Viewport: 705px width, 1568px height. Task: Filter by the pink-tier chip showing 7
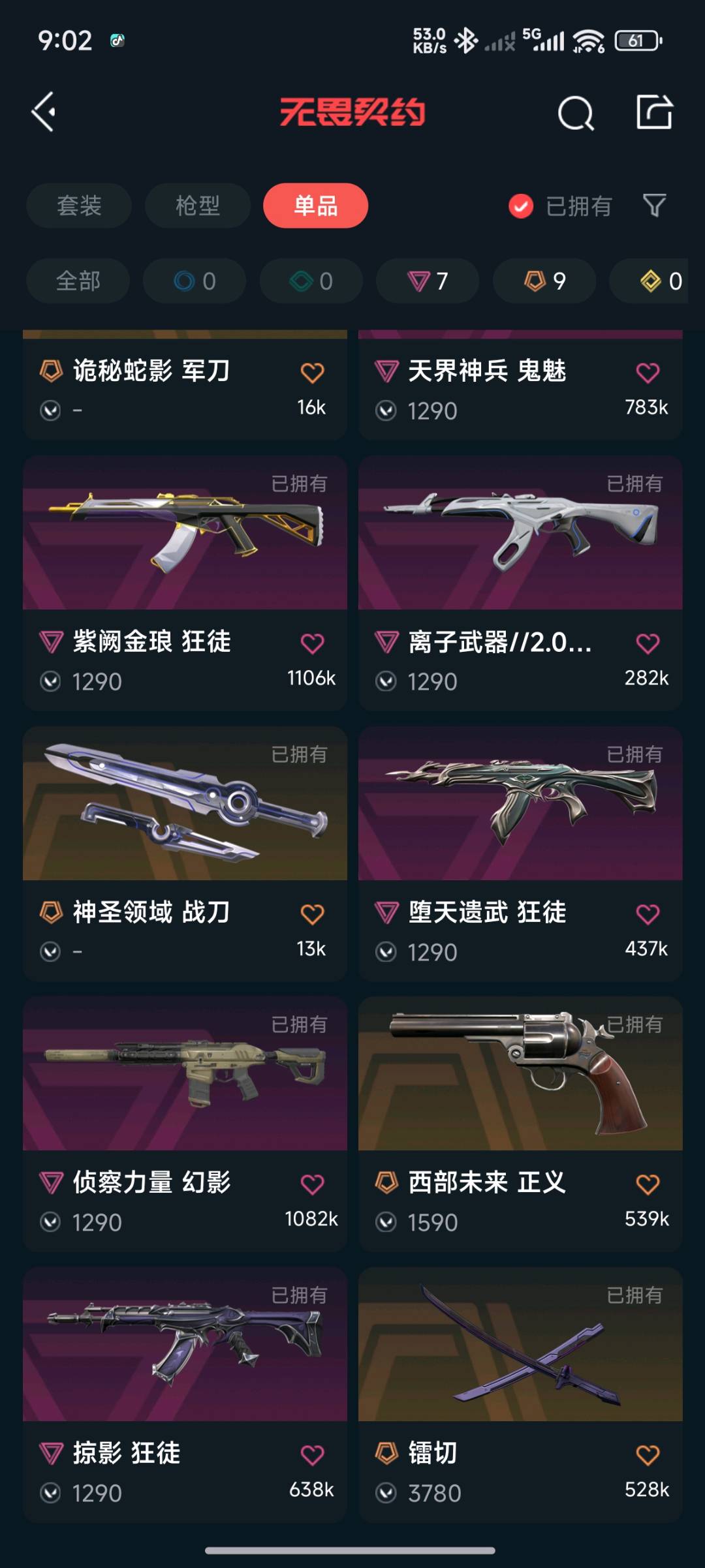tap(428, 281)
